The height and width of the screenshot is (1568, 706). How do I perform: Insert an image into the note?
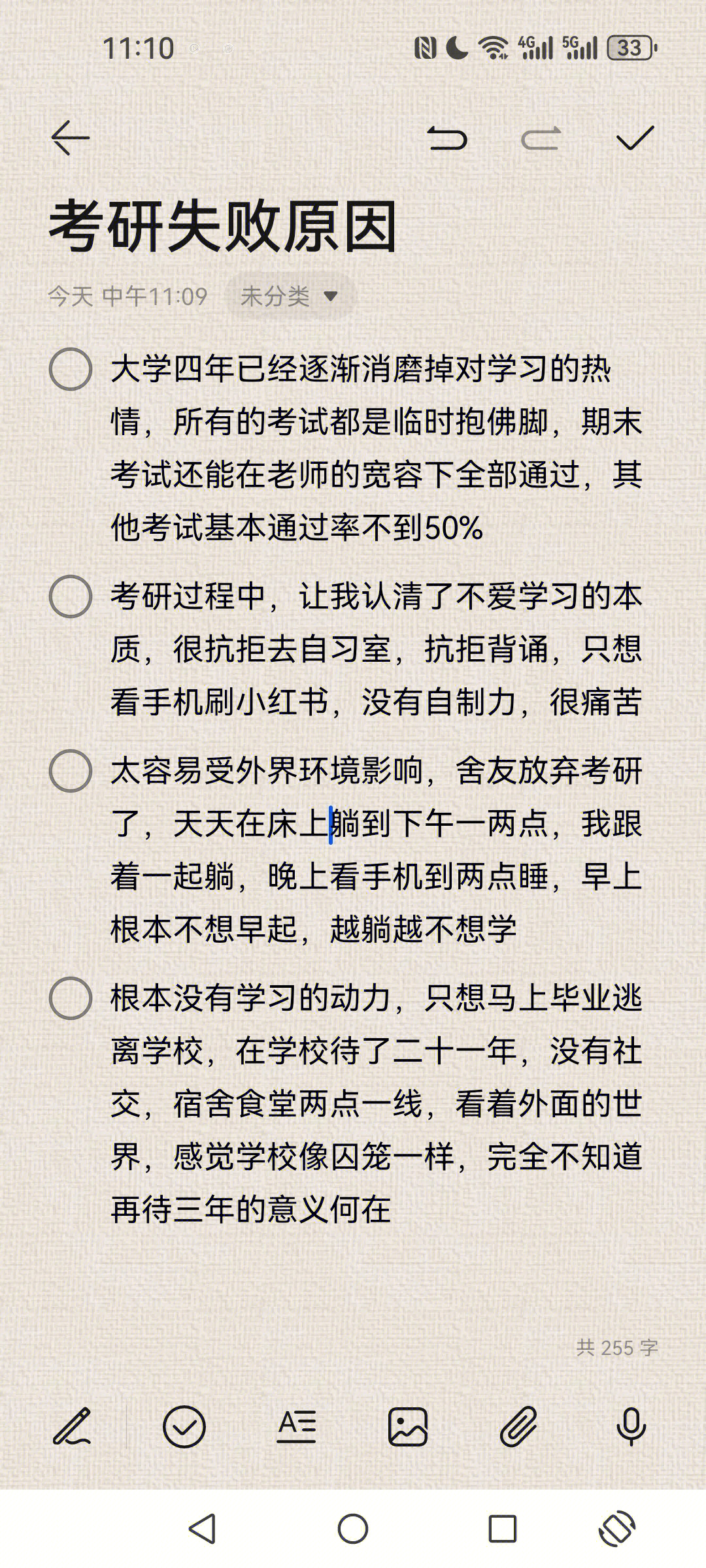pyautogui.click(x=408, y=1427)
